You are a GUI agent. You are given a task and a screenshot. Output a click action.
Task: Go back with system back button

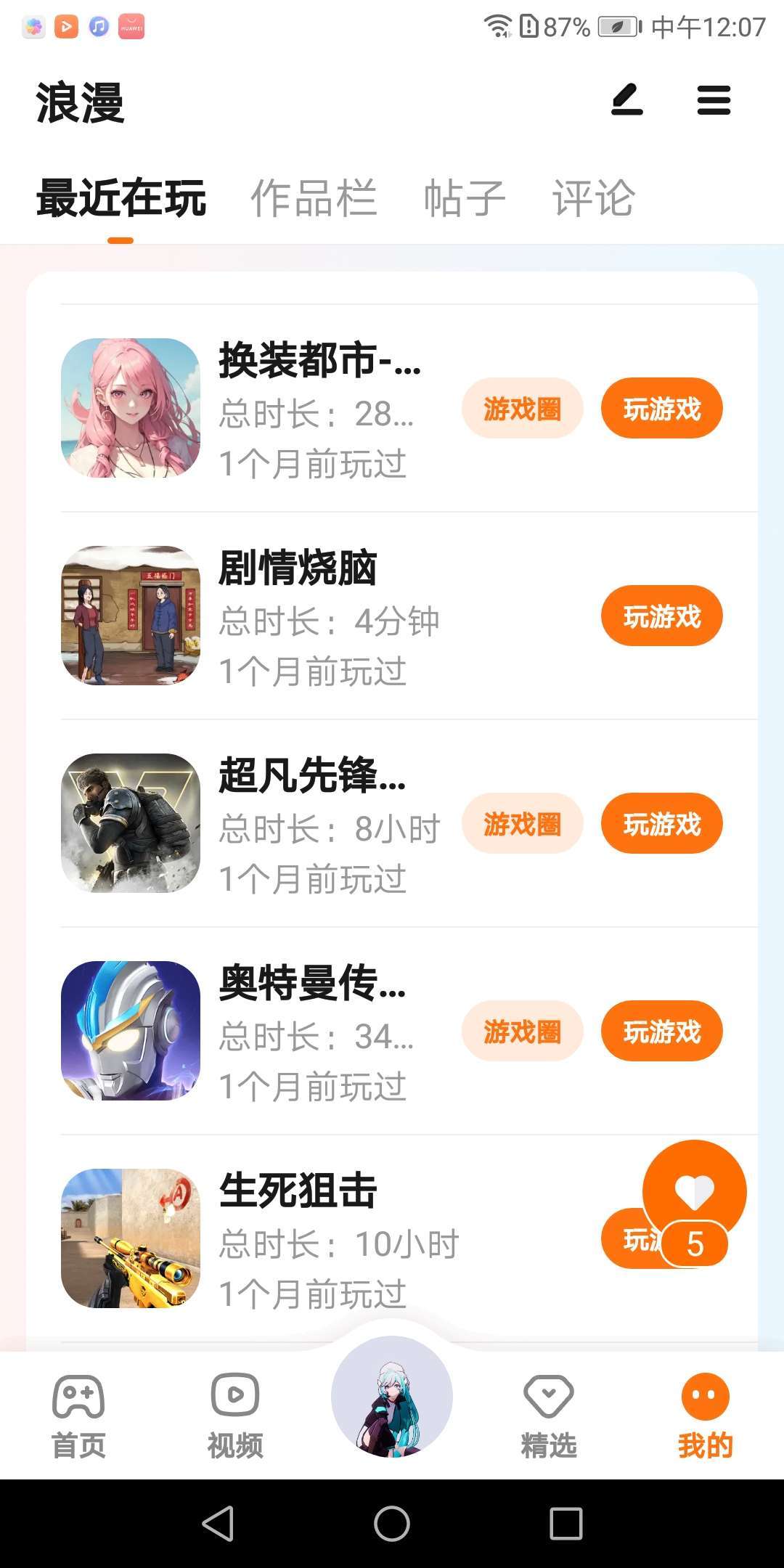pos(218,1523)
